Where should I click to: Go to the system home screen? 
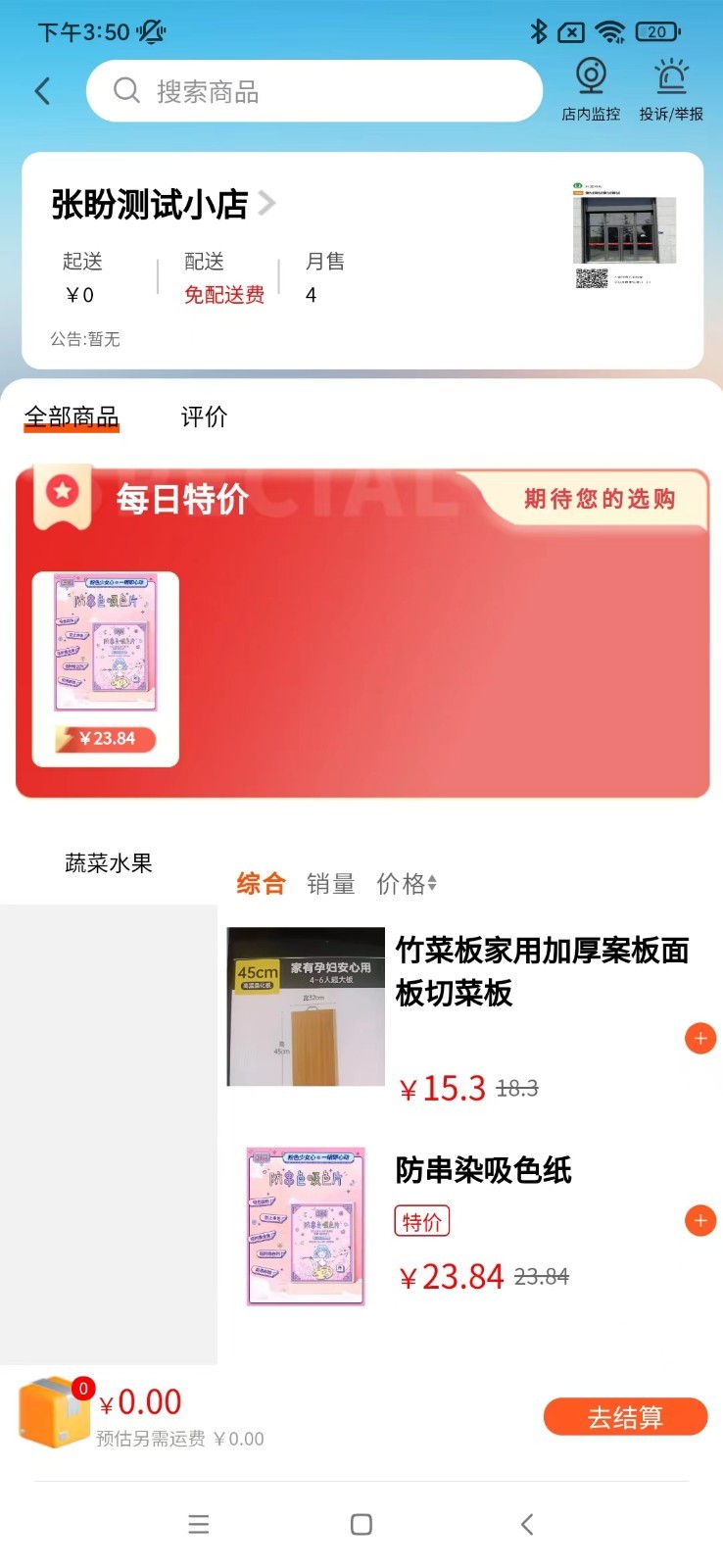pyautogui.click(x=361, y=1524)
